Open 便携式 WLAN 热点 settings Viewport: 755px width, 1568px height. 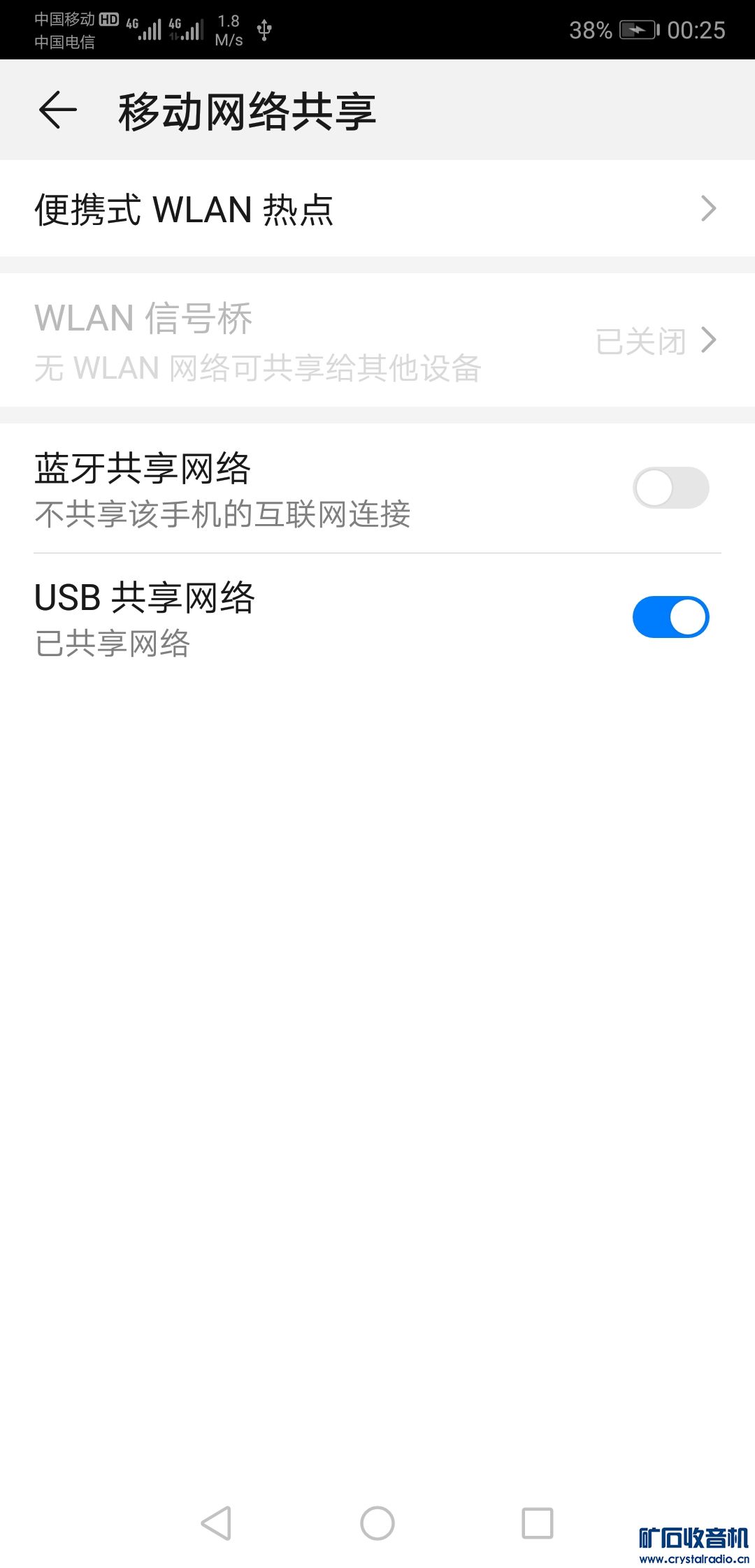377,209
